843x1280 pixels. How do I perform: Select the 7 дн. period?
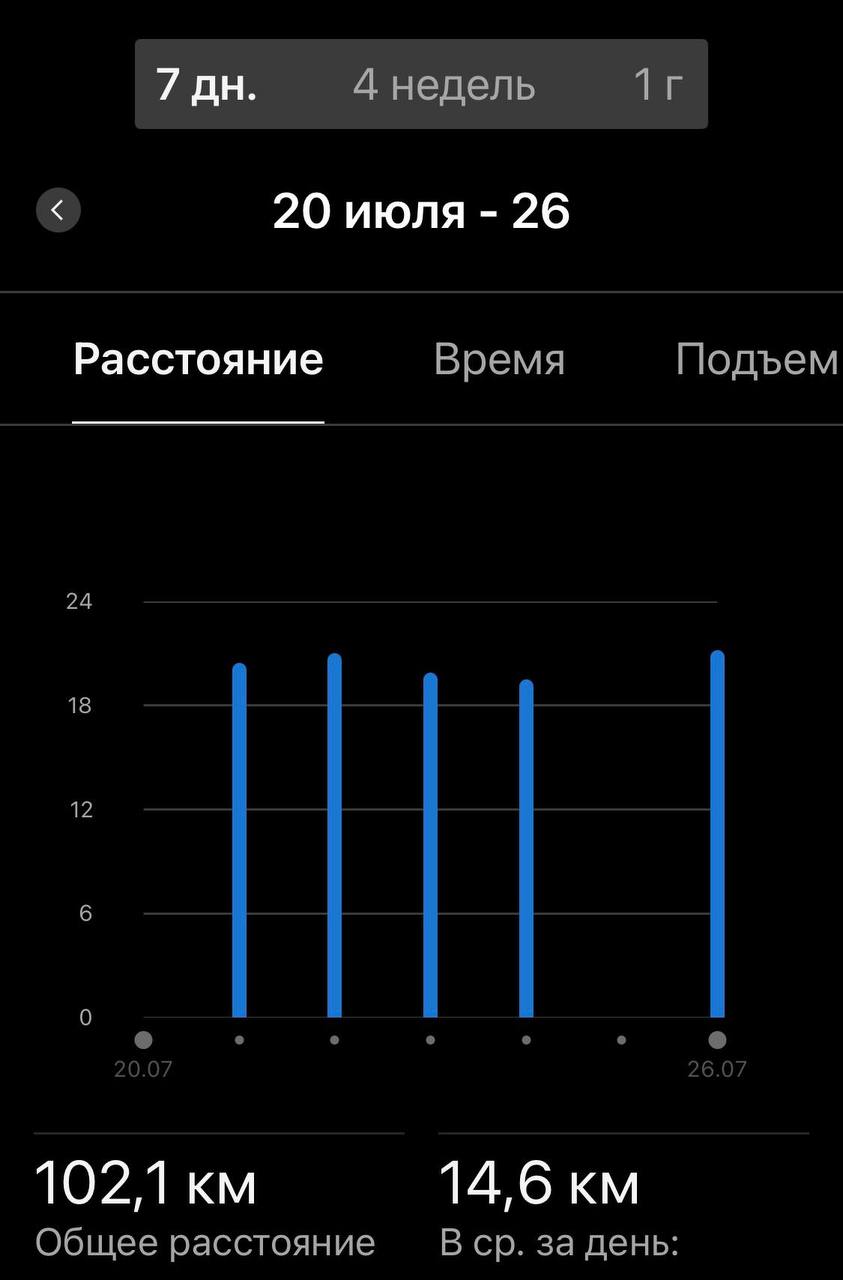207,85
